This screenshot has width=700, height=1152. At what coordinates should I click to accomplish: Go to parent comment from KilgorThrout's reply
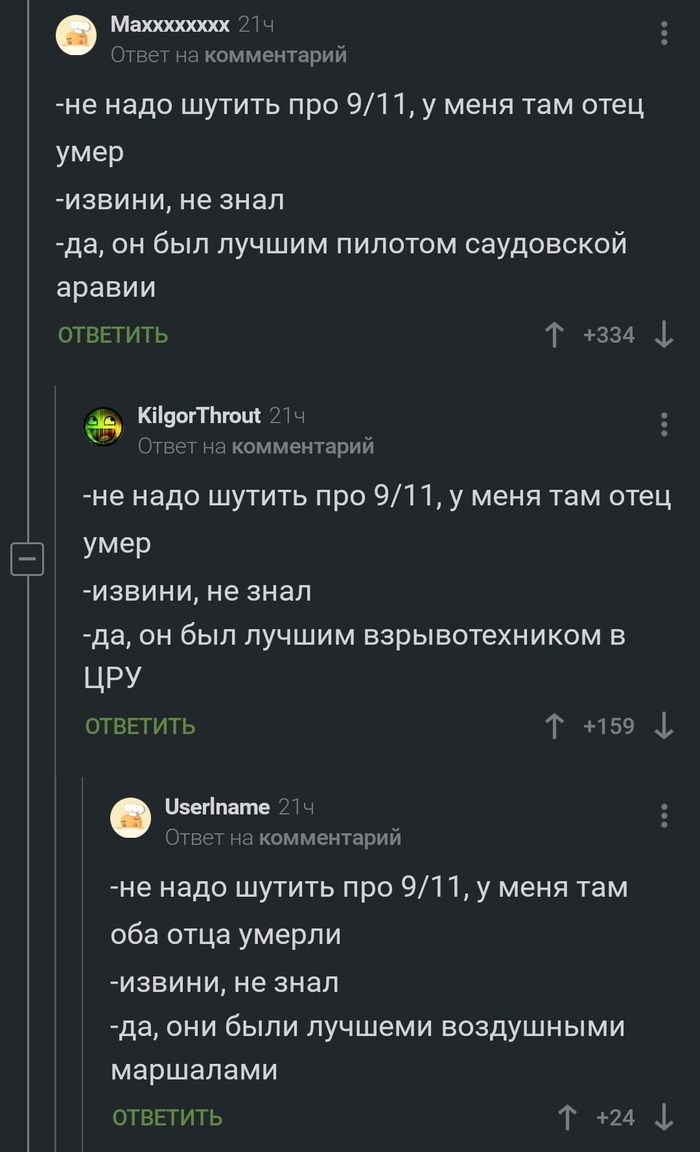[303, 446]
